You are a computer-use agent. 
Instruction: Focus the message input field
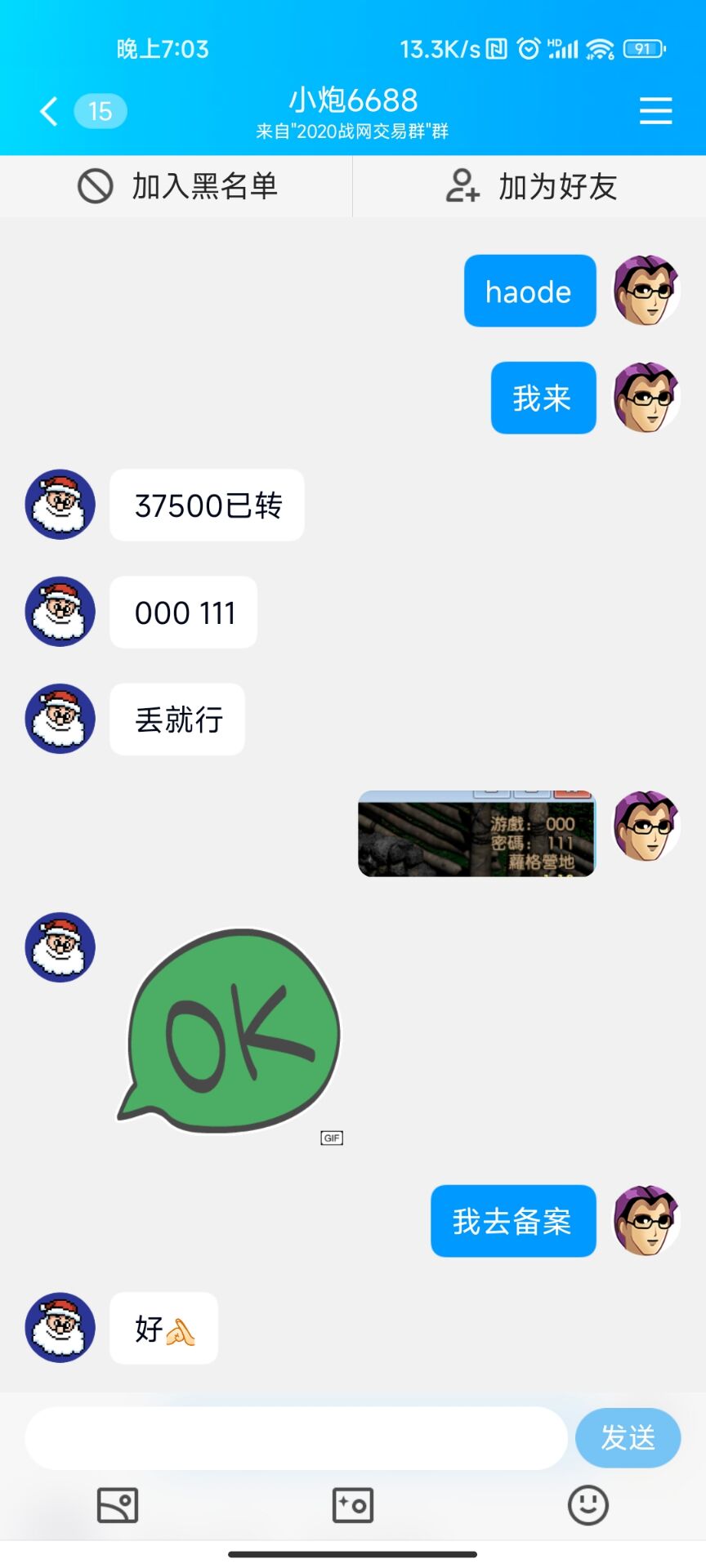tap(296, 1437)
